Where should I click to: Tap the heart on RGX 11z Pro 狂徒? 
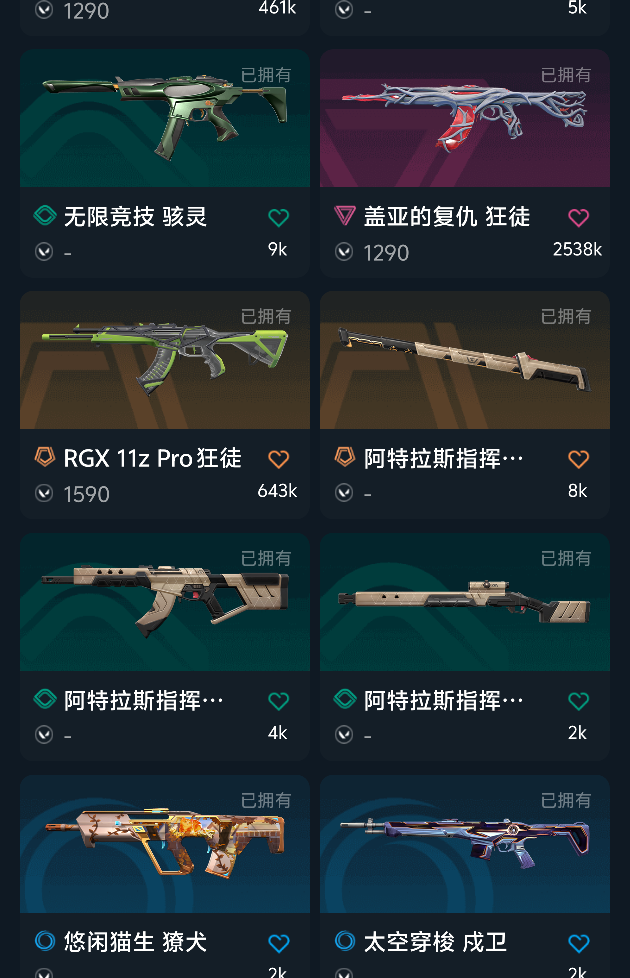click(x=279, y=459)
